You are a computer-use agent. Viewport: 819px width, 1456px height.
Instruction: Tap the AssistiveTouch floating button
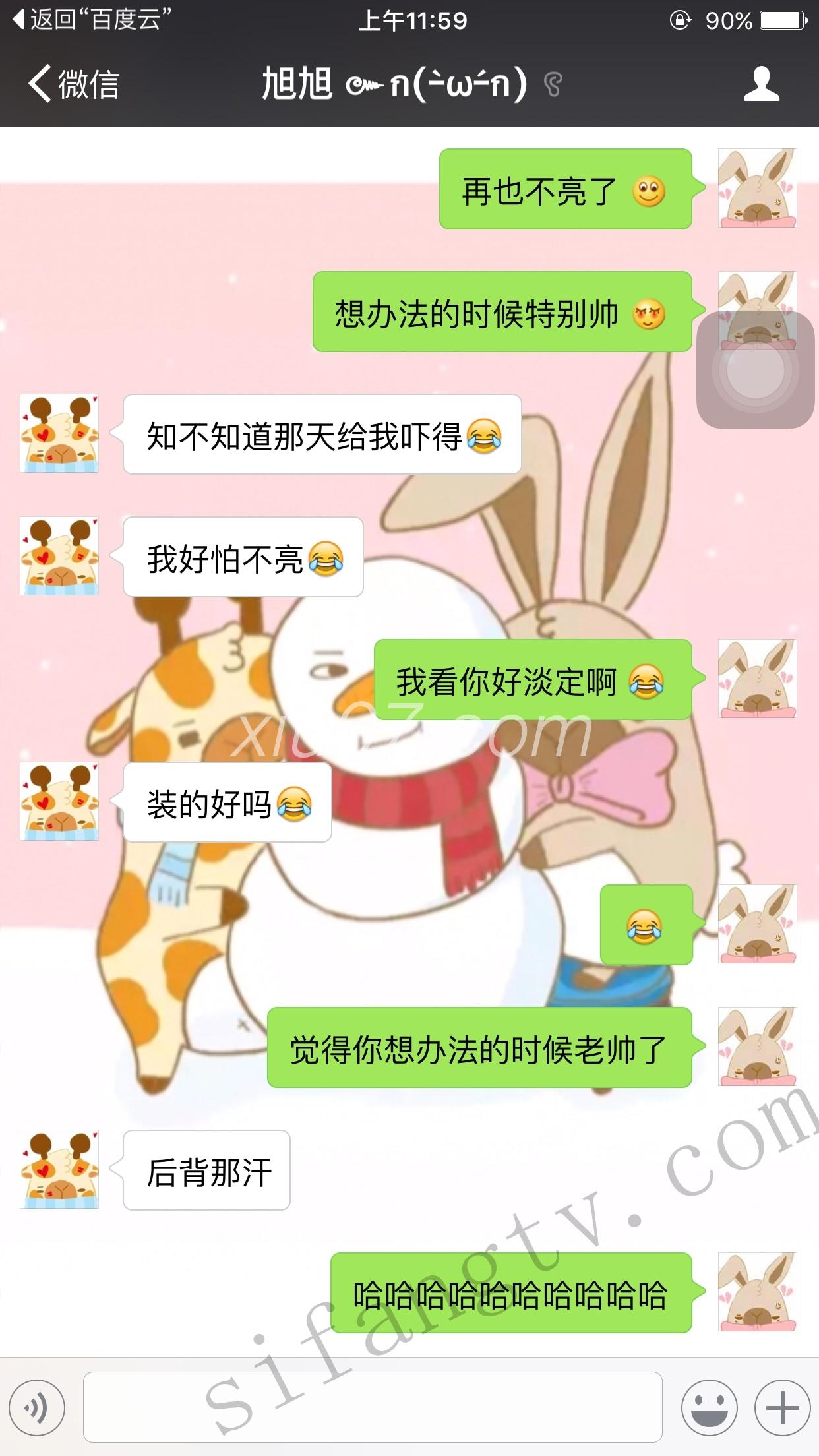tap(756, 370)
